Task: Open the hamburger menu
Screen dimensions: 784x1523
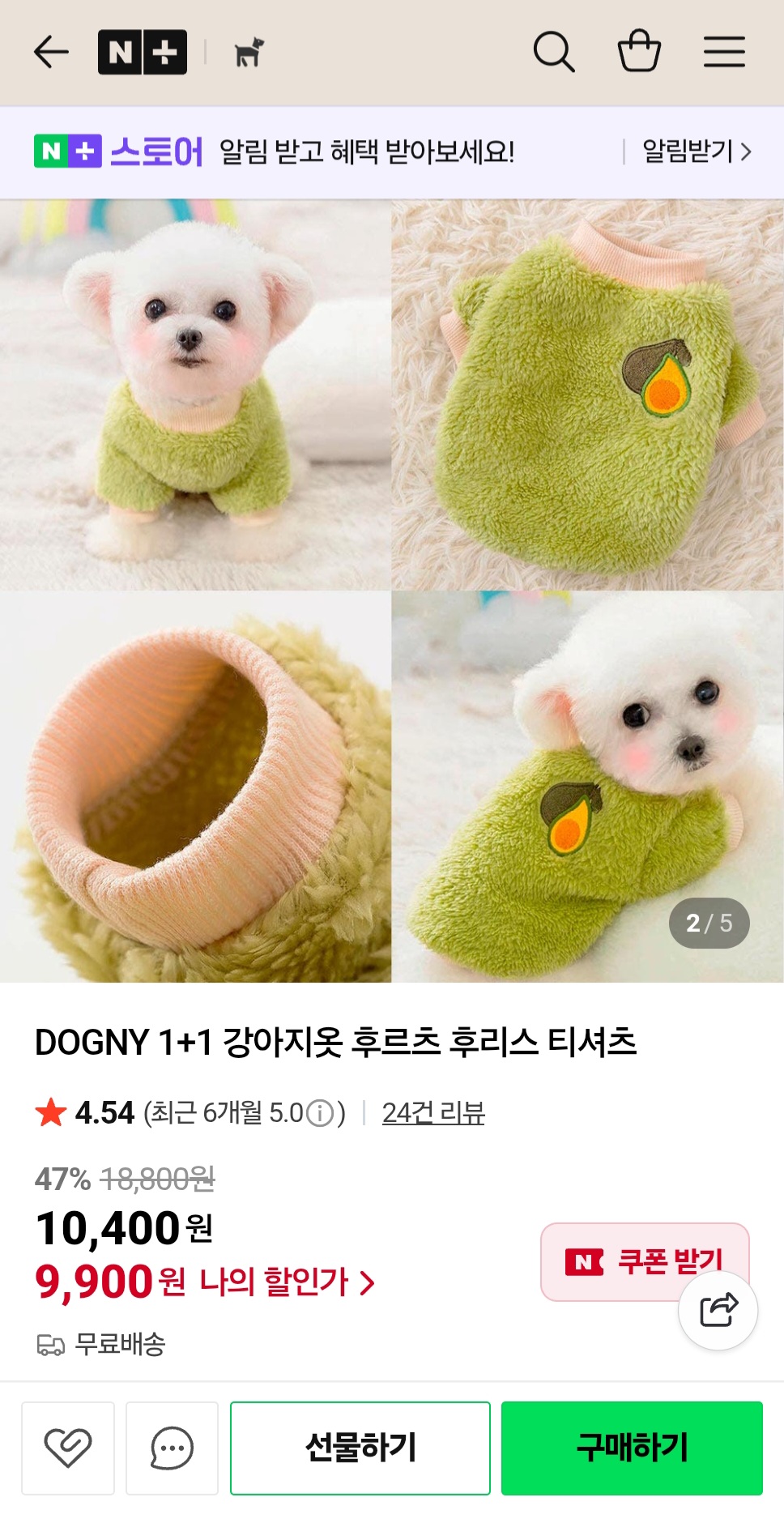Action: 724,53
